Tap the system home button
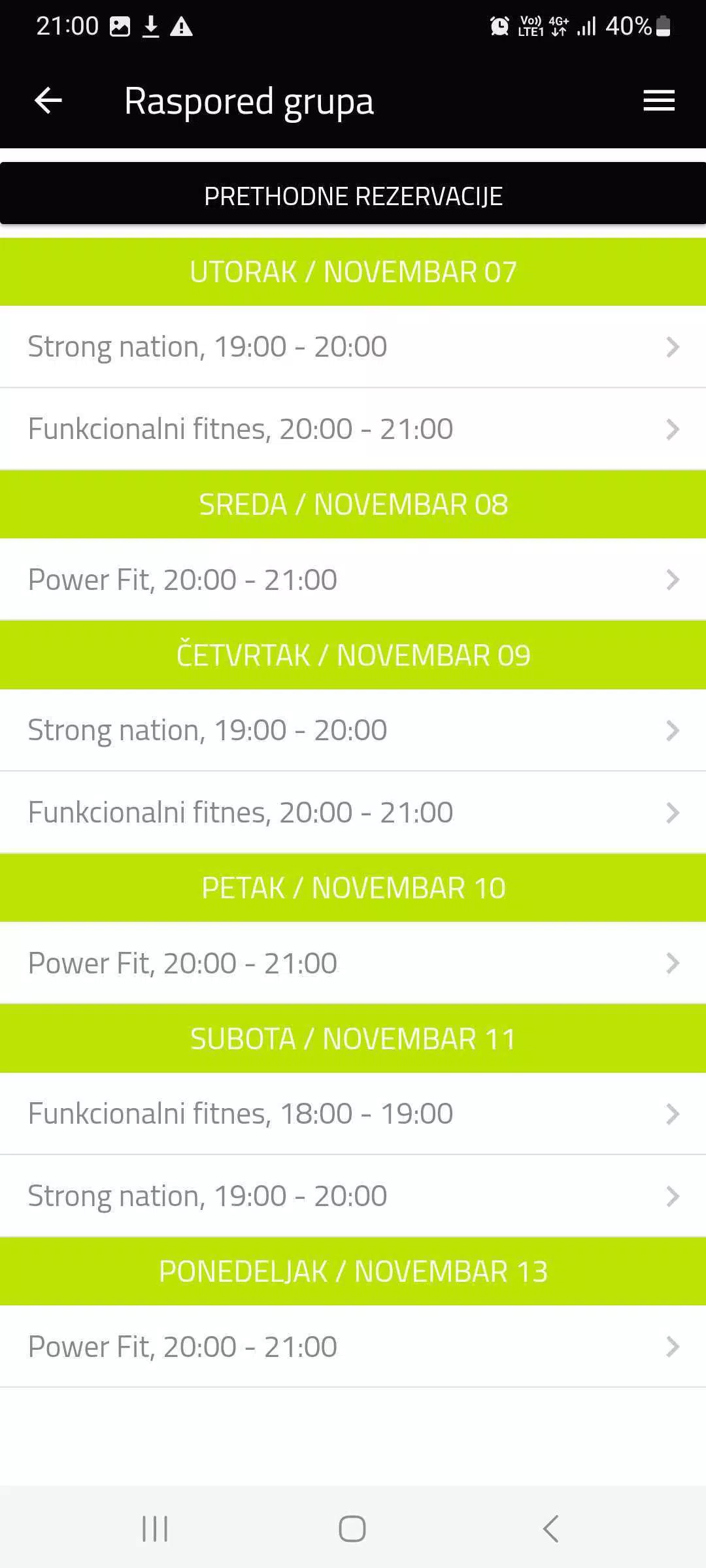This screenshot has height=1568, width=706. 352,1529
